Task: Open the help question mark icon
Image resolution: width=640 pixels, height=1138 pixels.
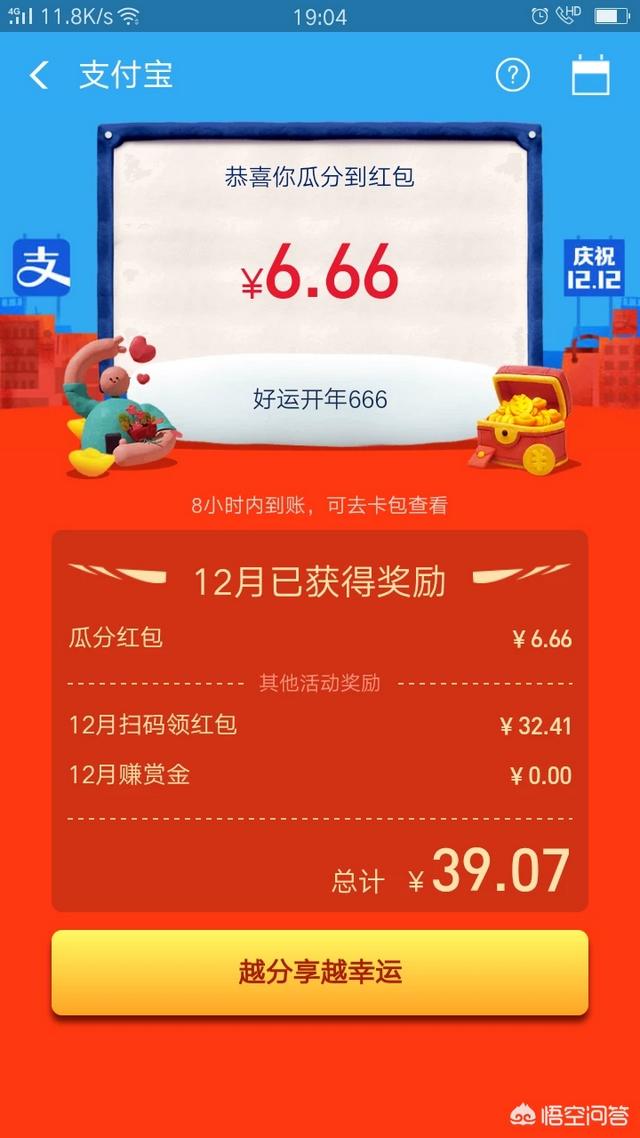Action: tap(513, 76)
